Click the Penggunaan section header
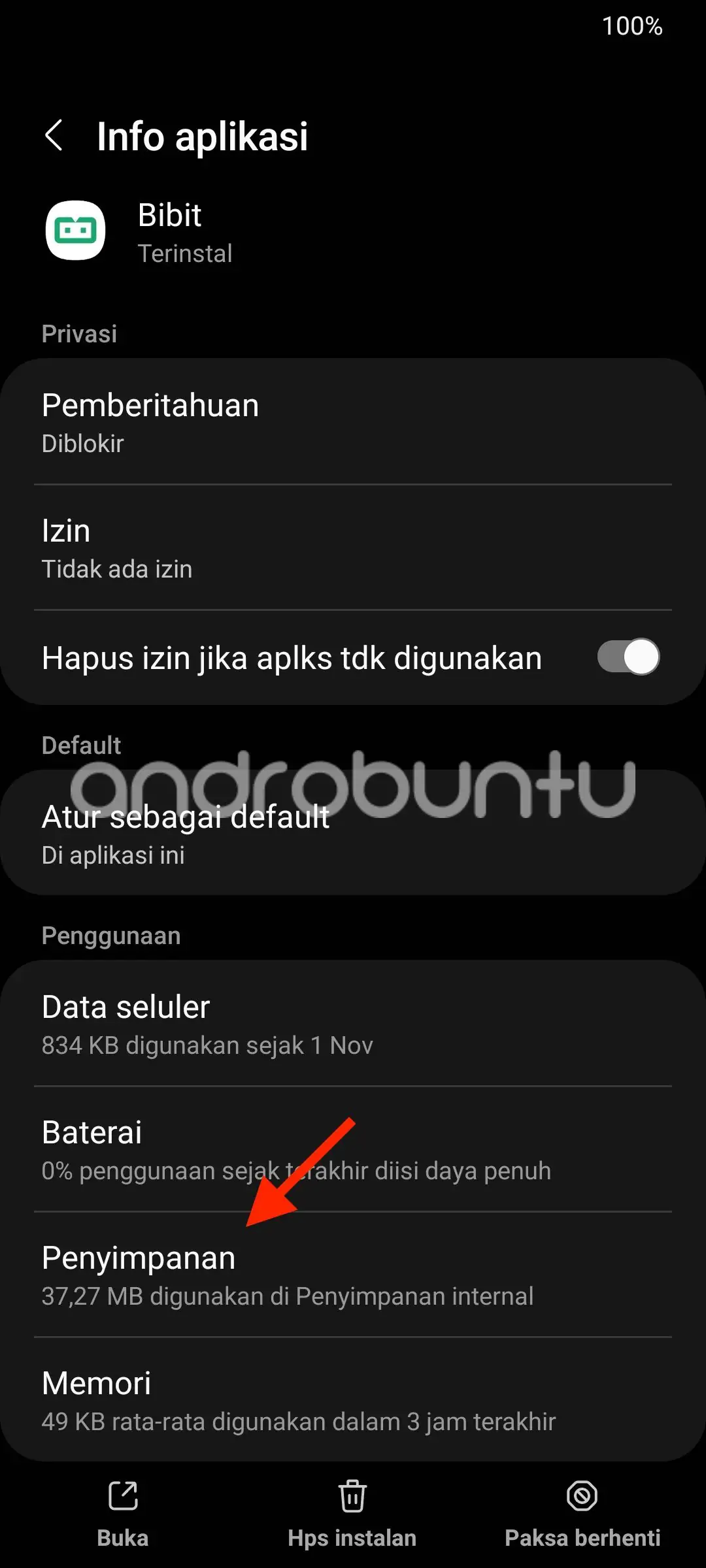 (x=110, y=936)
